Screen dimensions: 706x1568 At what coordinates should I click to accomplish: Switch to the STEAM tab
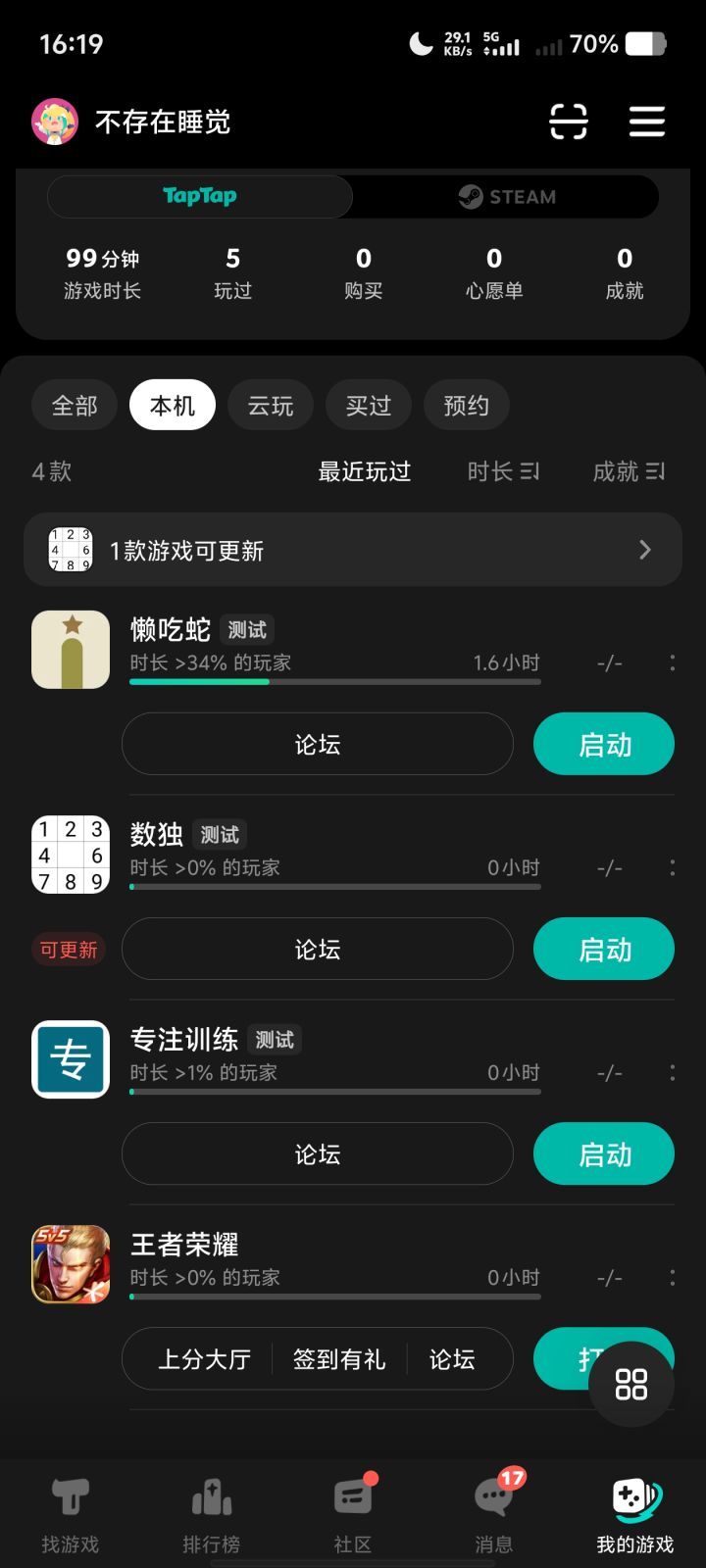point(505,196)
